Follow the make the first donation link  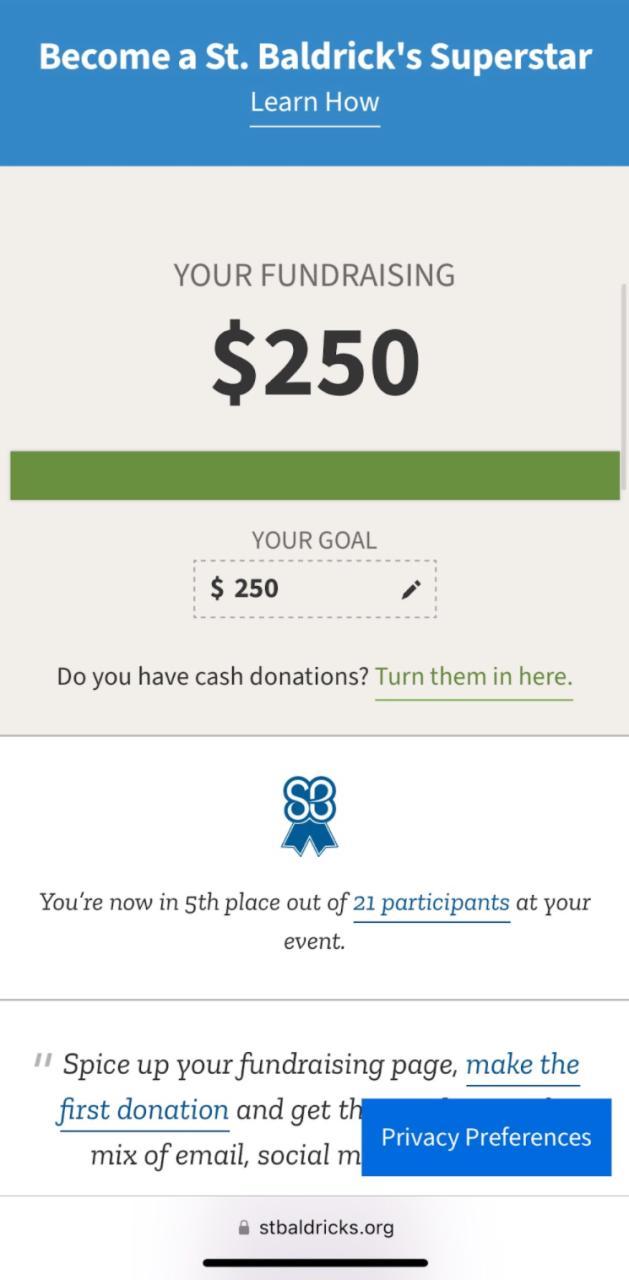(x=522, y=1065)
